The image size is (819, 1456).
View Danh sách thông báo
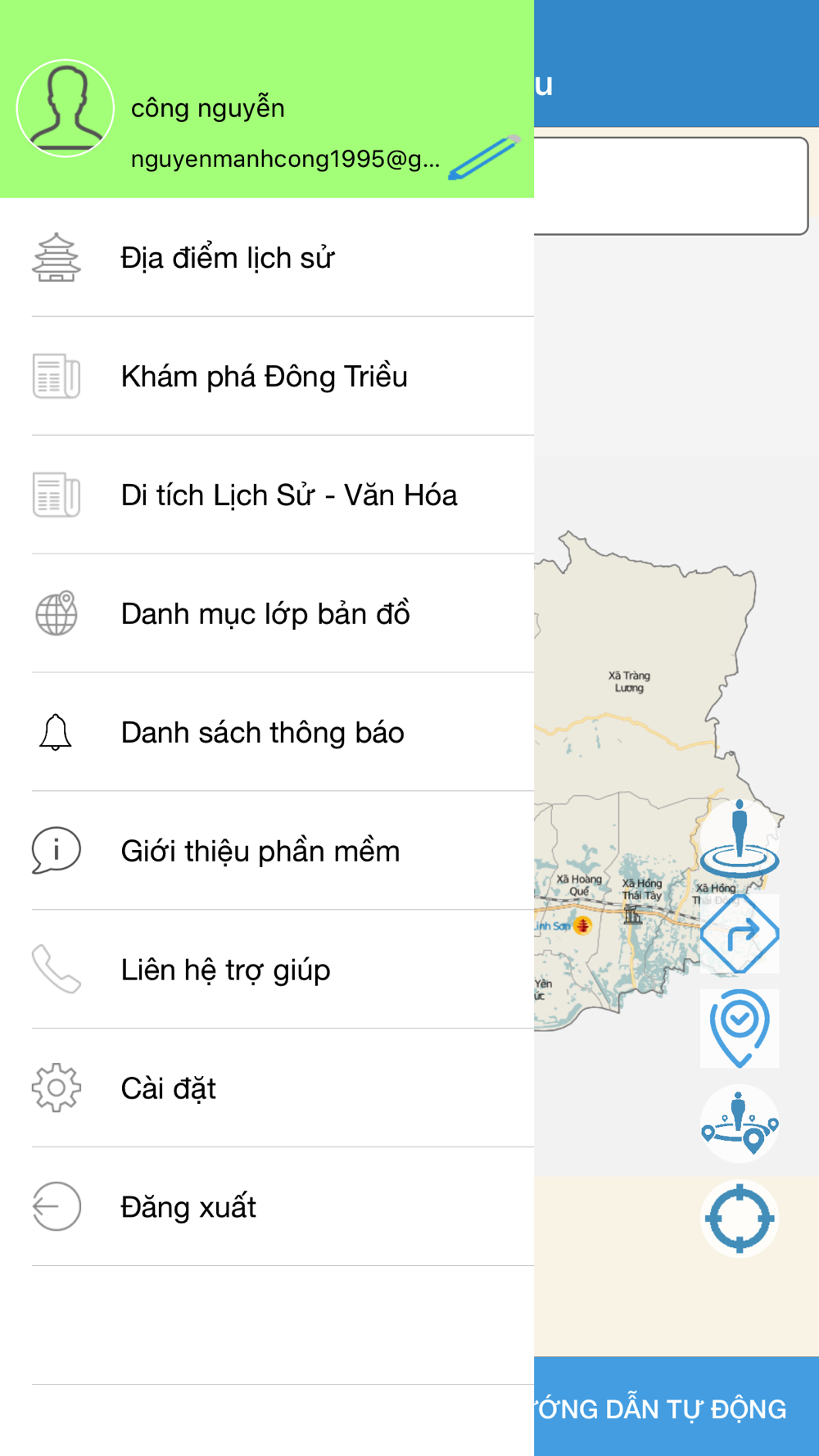click(267, 733)
